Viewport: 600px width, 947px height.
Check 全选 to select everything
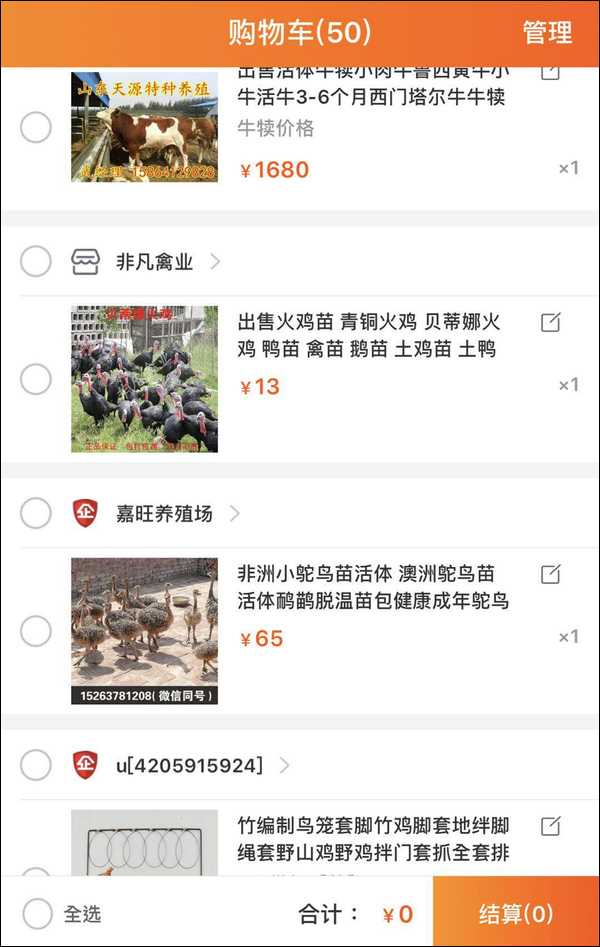click(38, 913)
